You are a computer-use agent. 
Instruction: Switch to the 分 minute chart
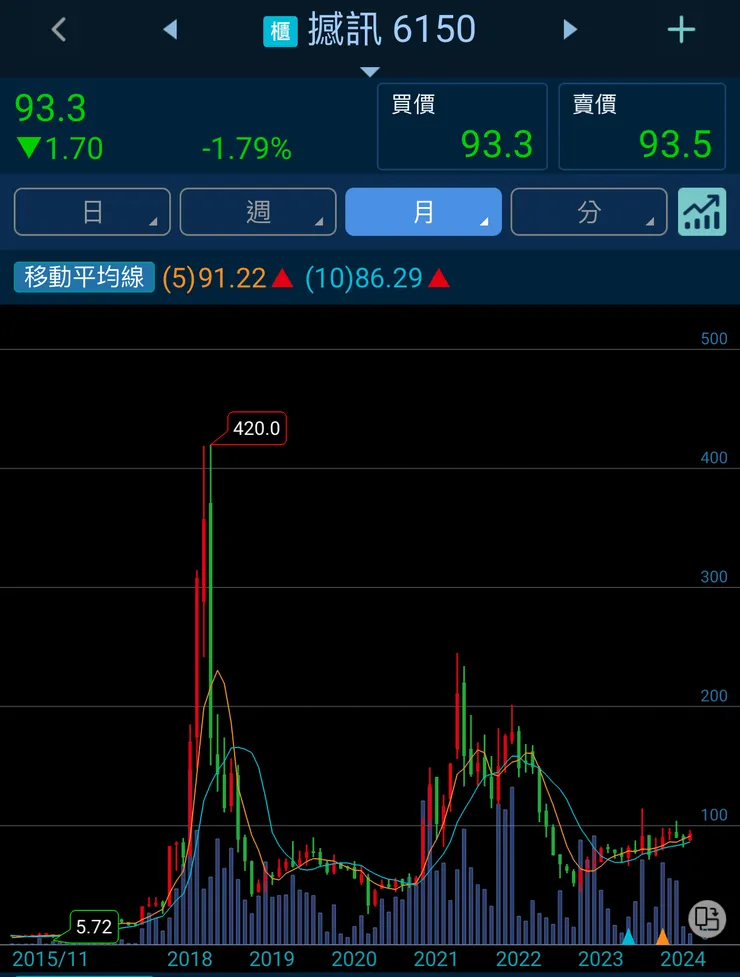589,212
